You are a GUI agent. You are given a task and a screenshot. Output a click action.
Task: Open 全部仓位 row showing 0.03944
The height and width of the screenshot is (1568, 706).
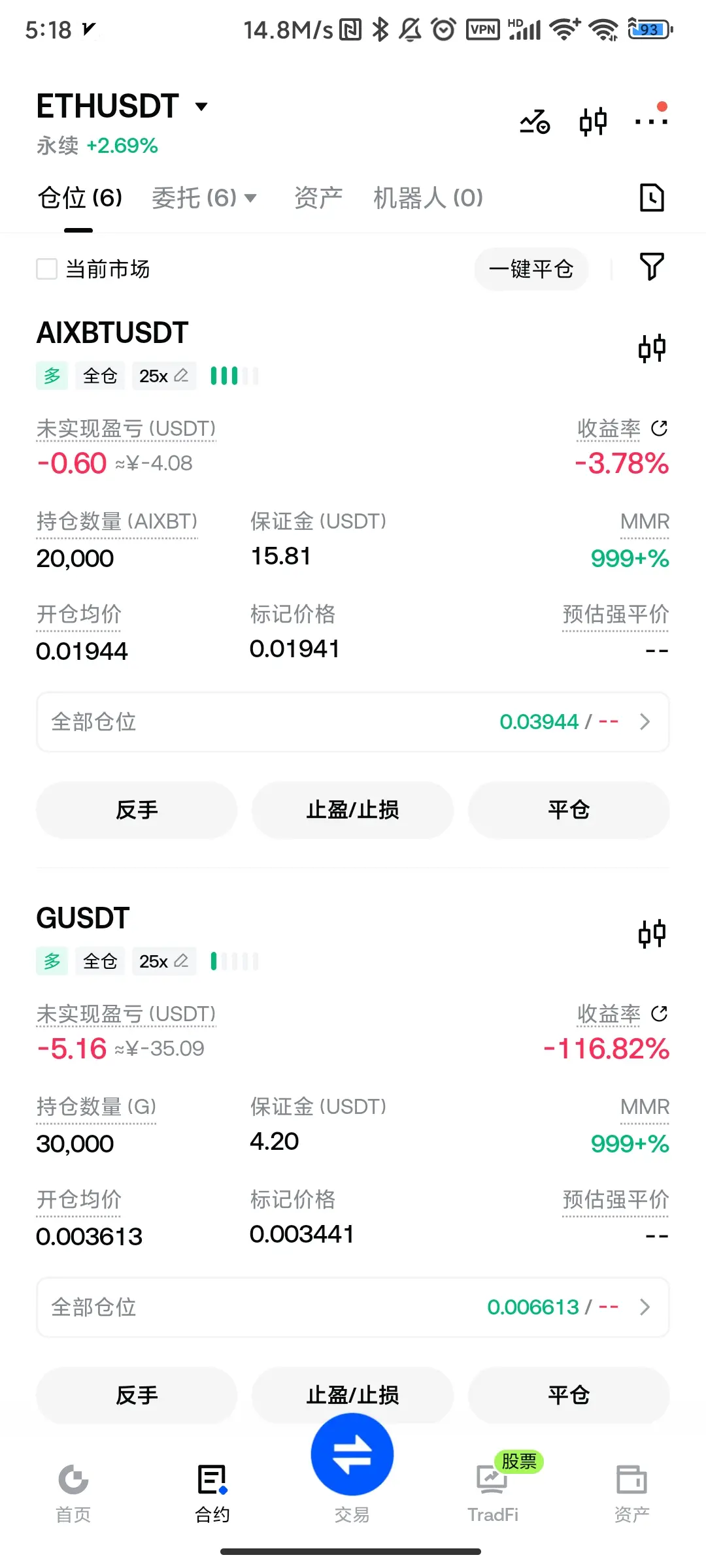click(353, 722)
